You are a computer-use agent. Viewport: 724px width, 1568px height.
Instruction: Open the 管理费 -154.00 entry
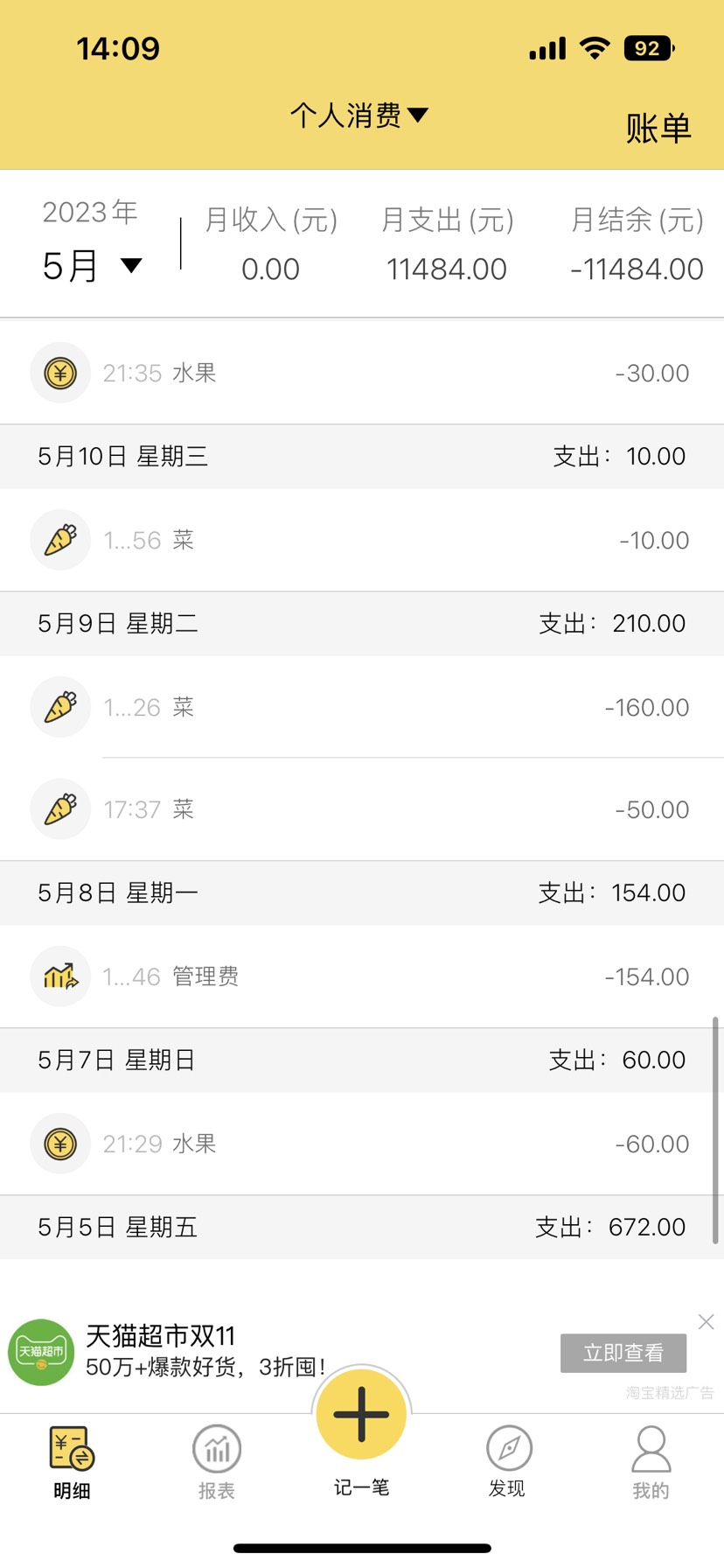point(362,977)
